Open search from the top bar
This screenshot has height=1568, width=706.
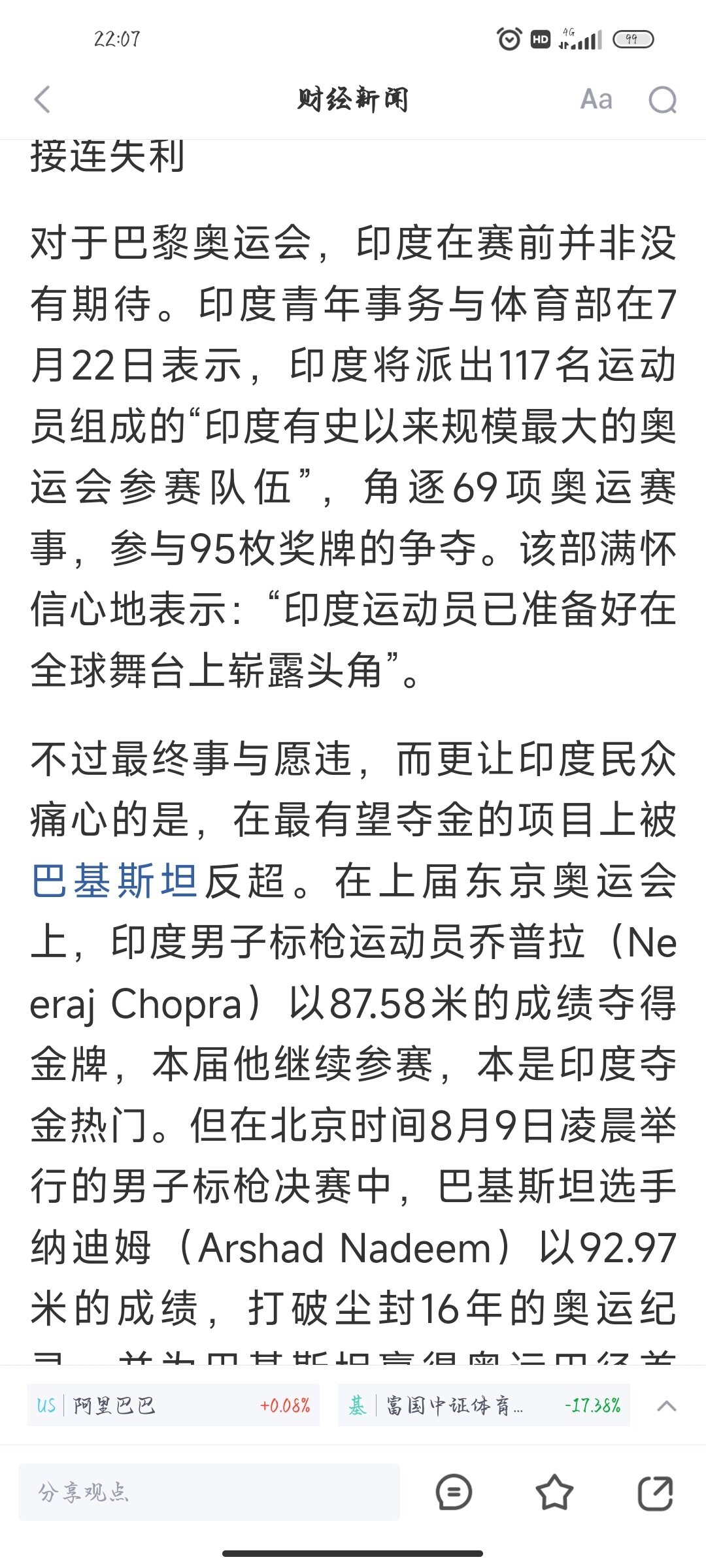tap(662, 100)
